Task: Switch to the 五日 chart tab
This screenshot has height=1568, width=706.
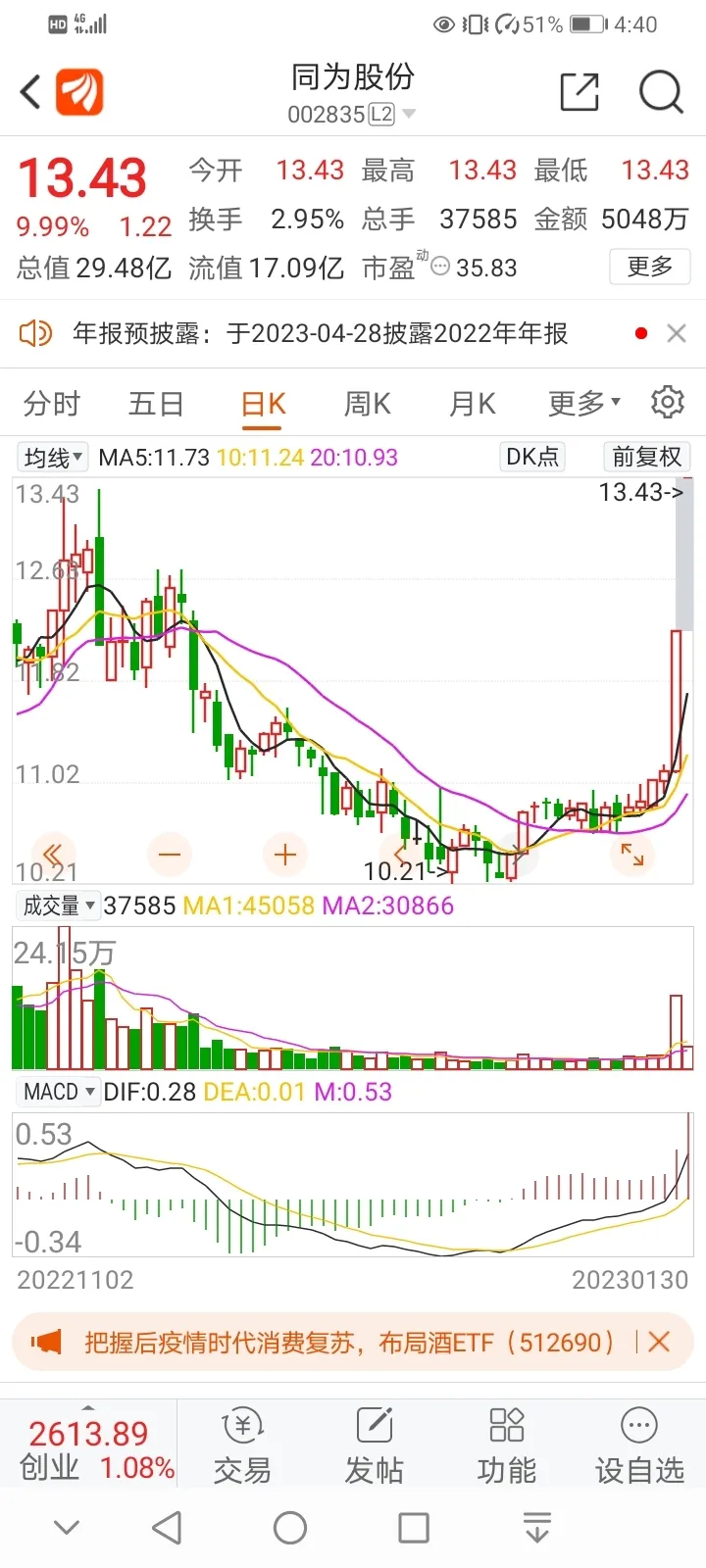Action: 157,403
